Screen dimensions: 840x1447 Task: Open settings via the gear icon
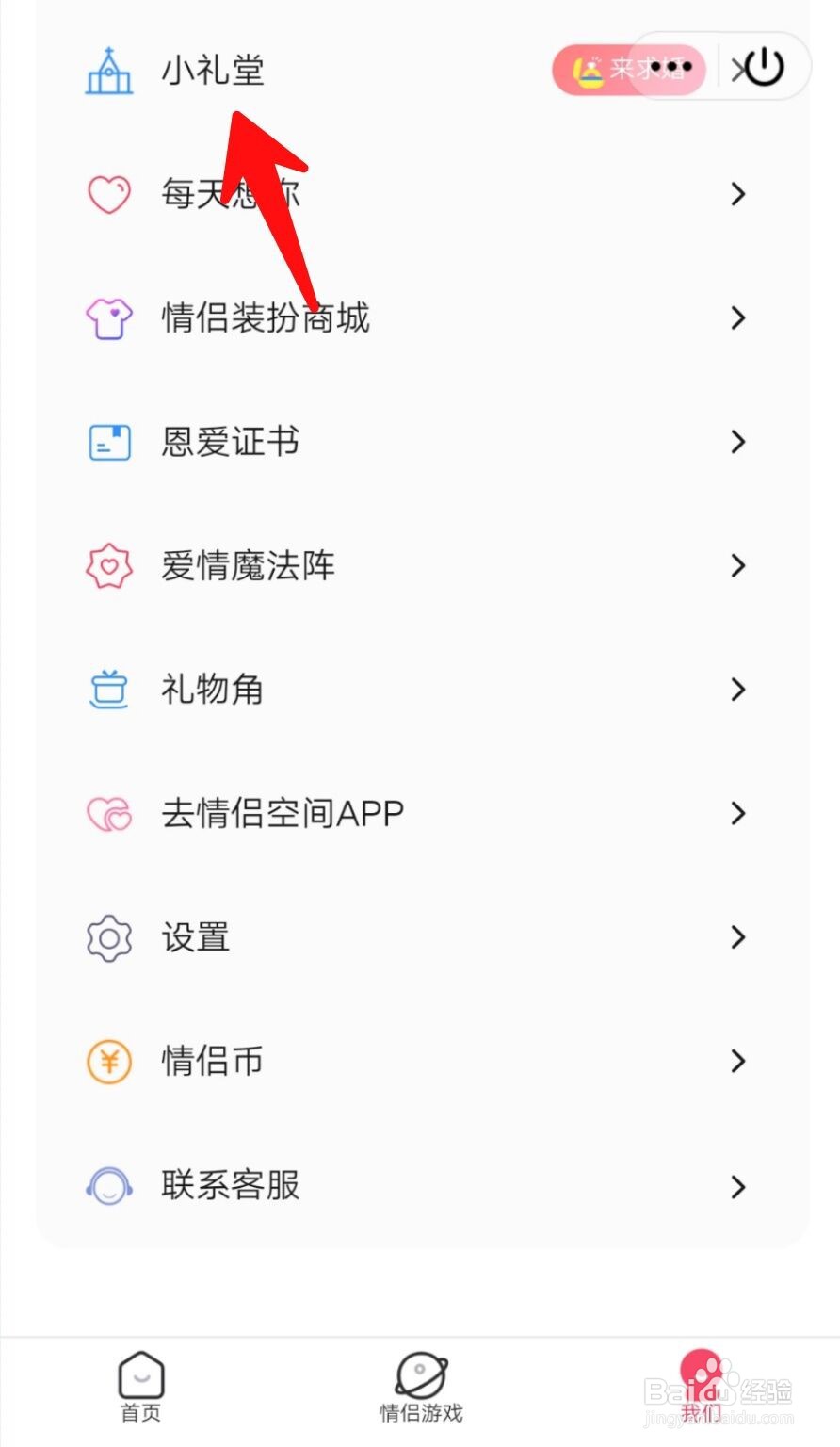pyautogui.click(x=108, y=937)
